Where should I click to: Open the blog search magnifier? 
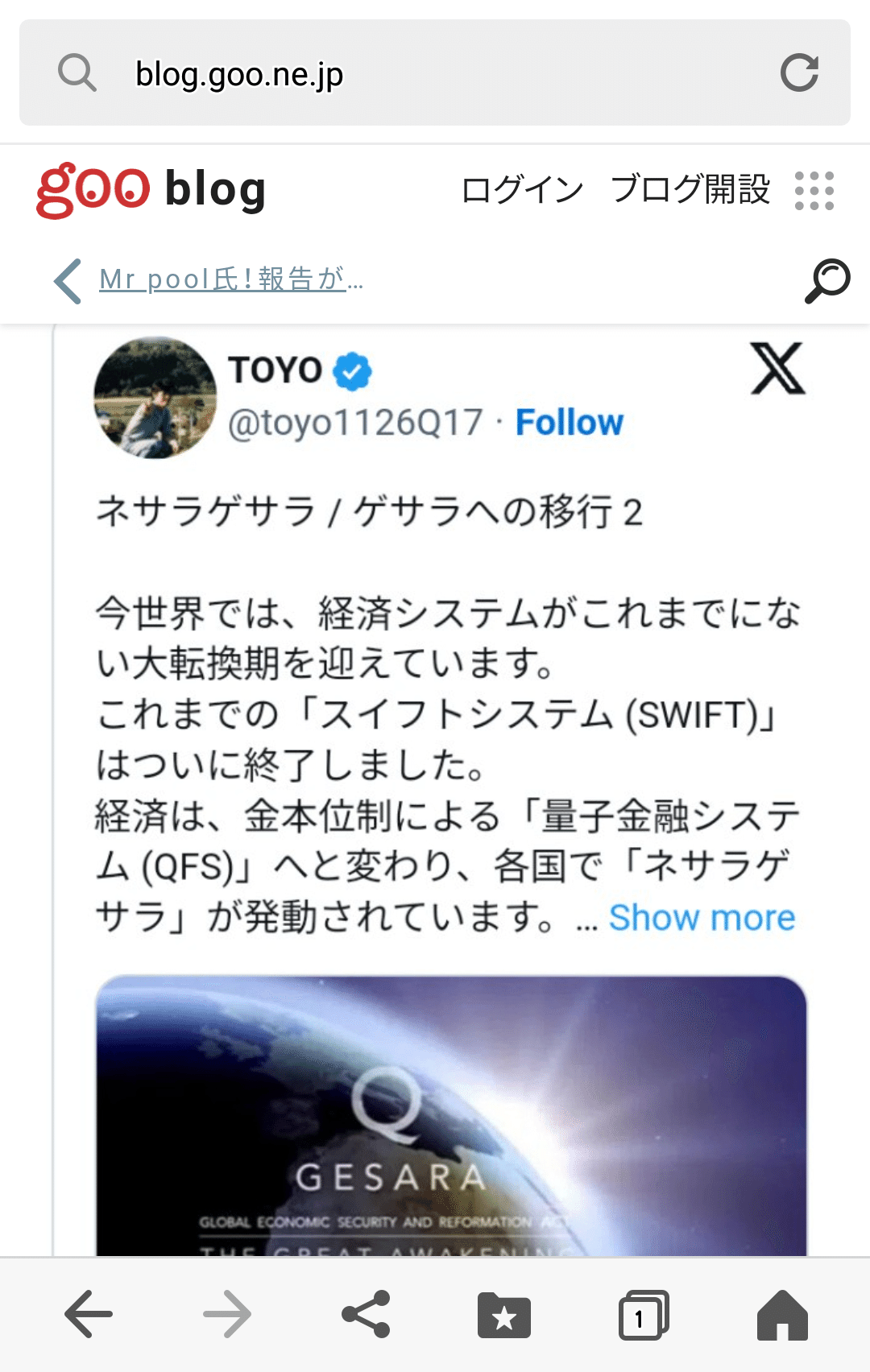tap(827, 281)
